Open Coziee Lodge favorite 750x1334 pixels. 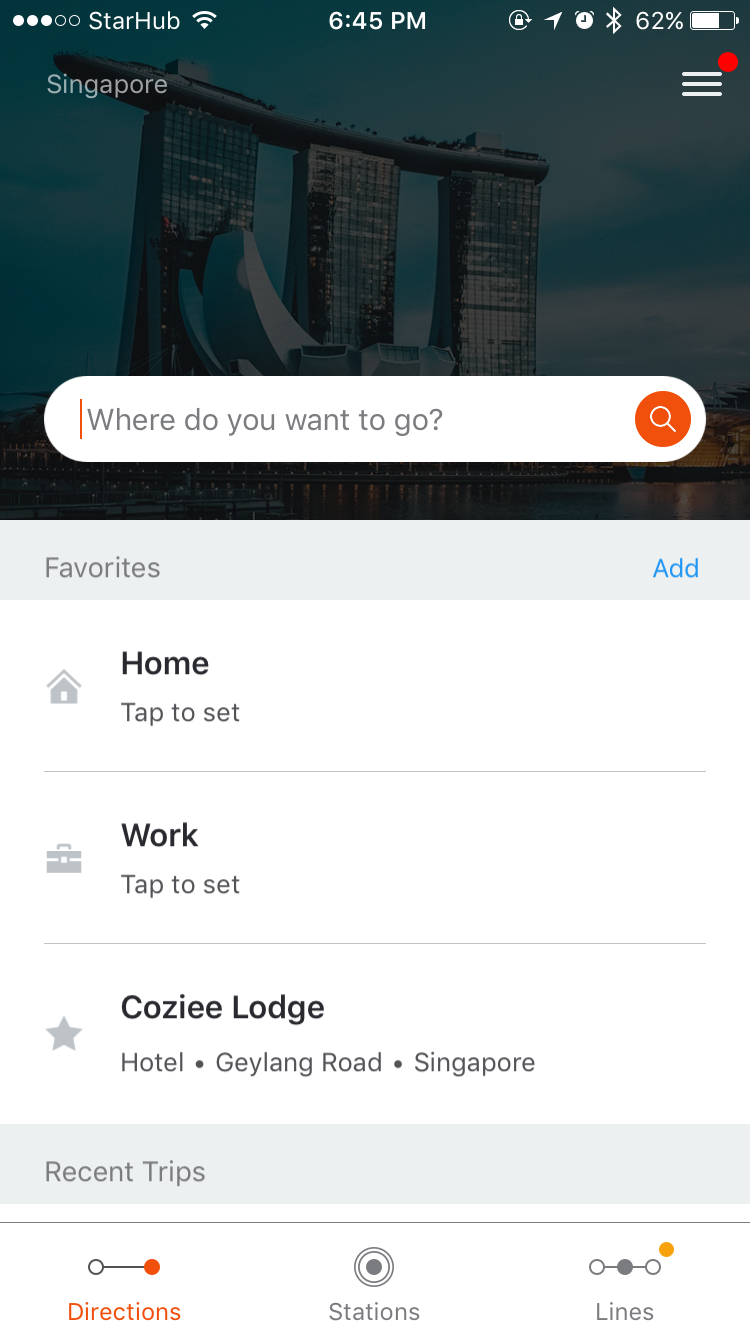click(375, 1033)
